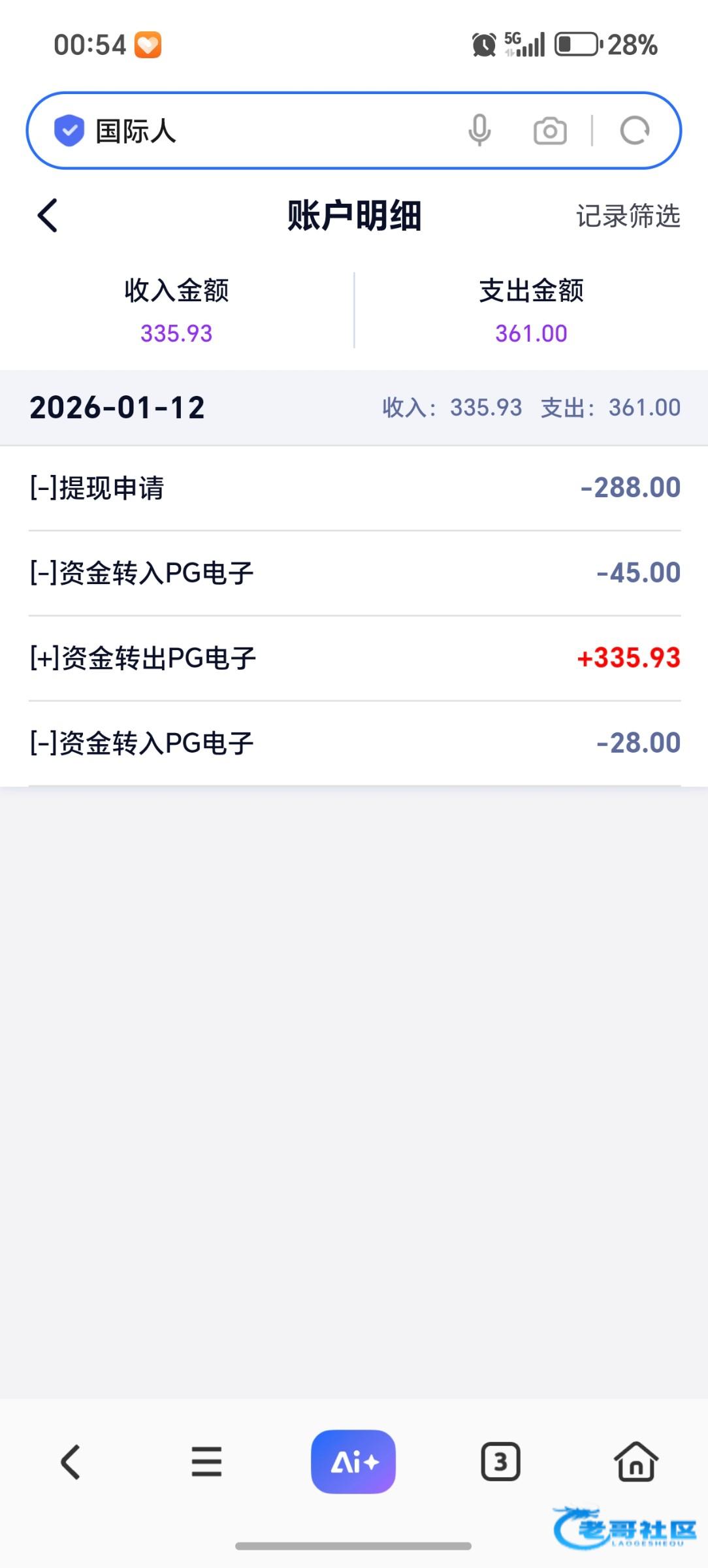708x1568 pixels.
Task: Go to the browser home page
Action: [636, 1462]
